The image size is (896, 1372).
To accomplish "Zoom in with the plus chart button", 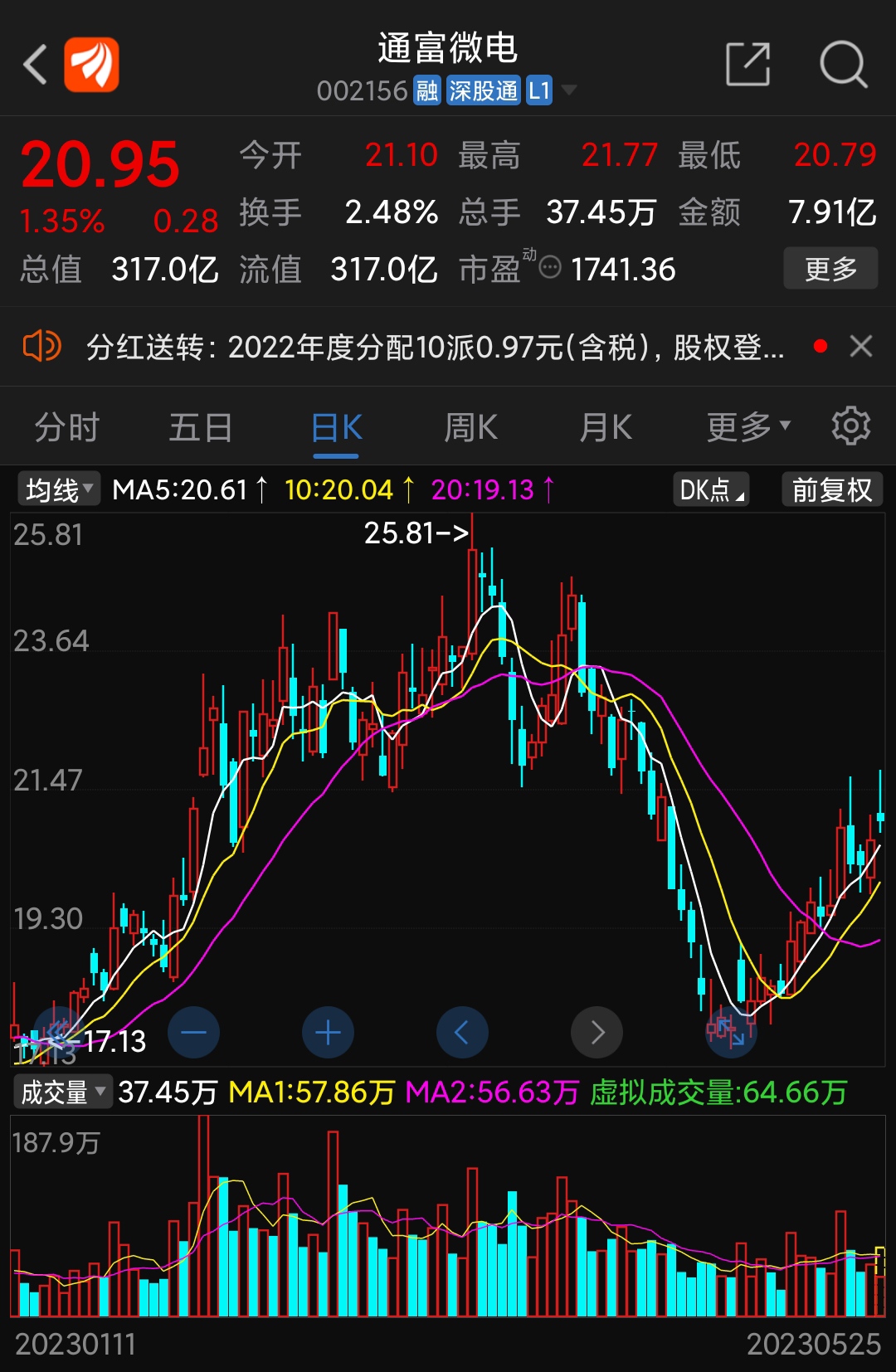I will click(328, 1032).
